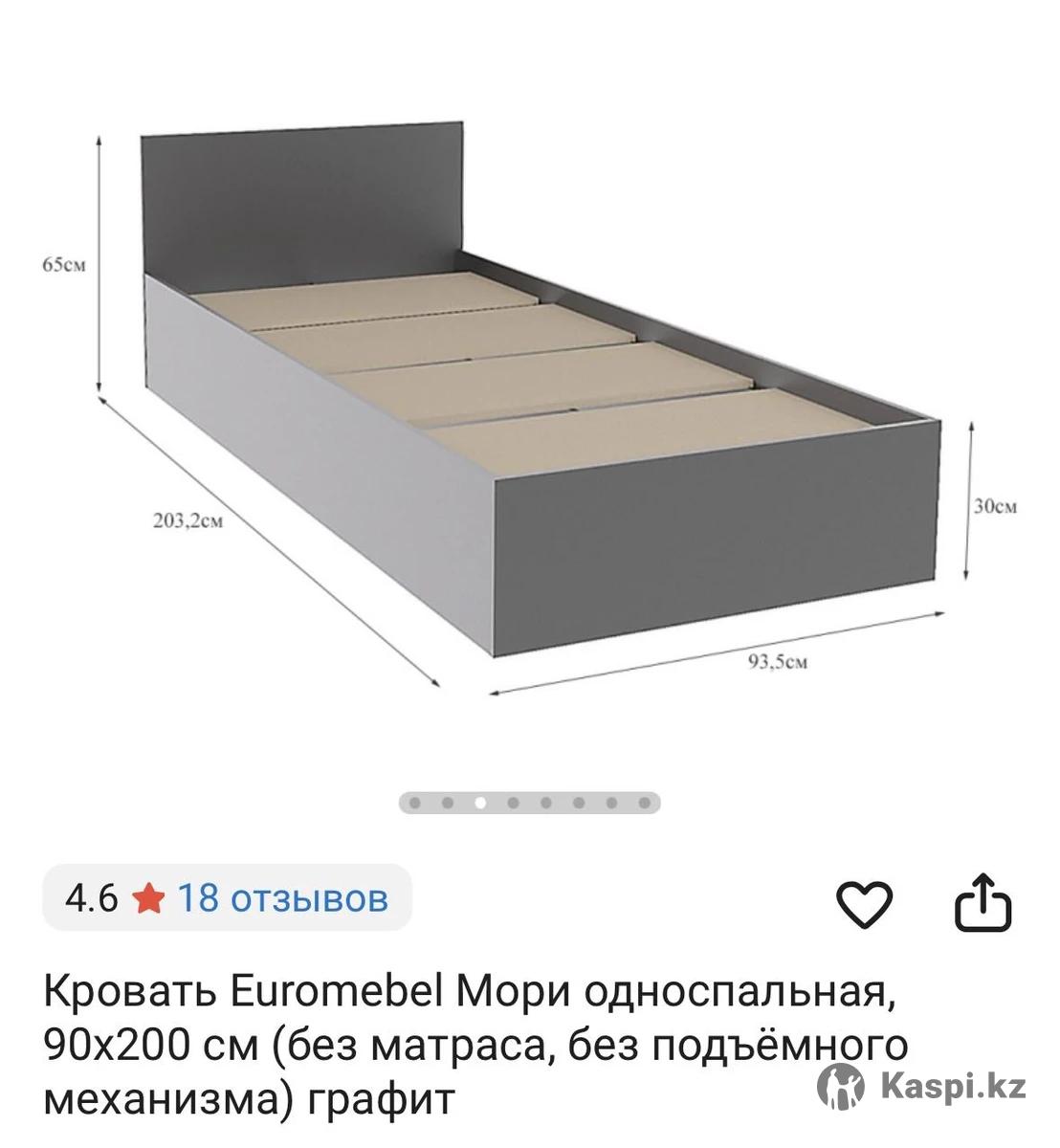Open the 18 reviews link

[x=283, y=898]
